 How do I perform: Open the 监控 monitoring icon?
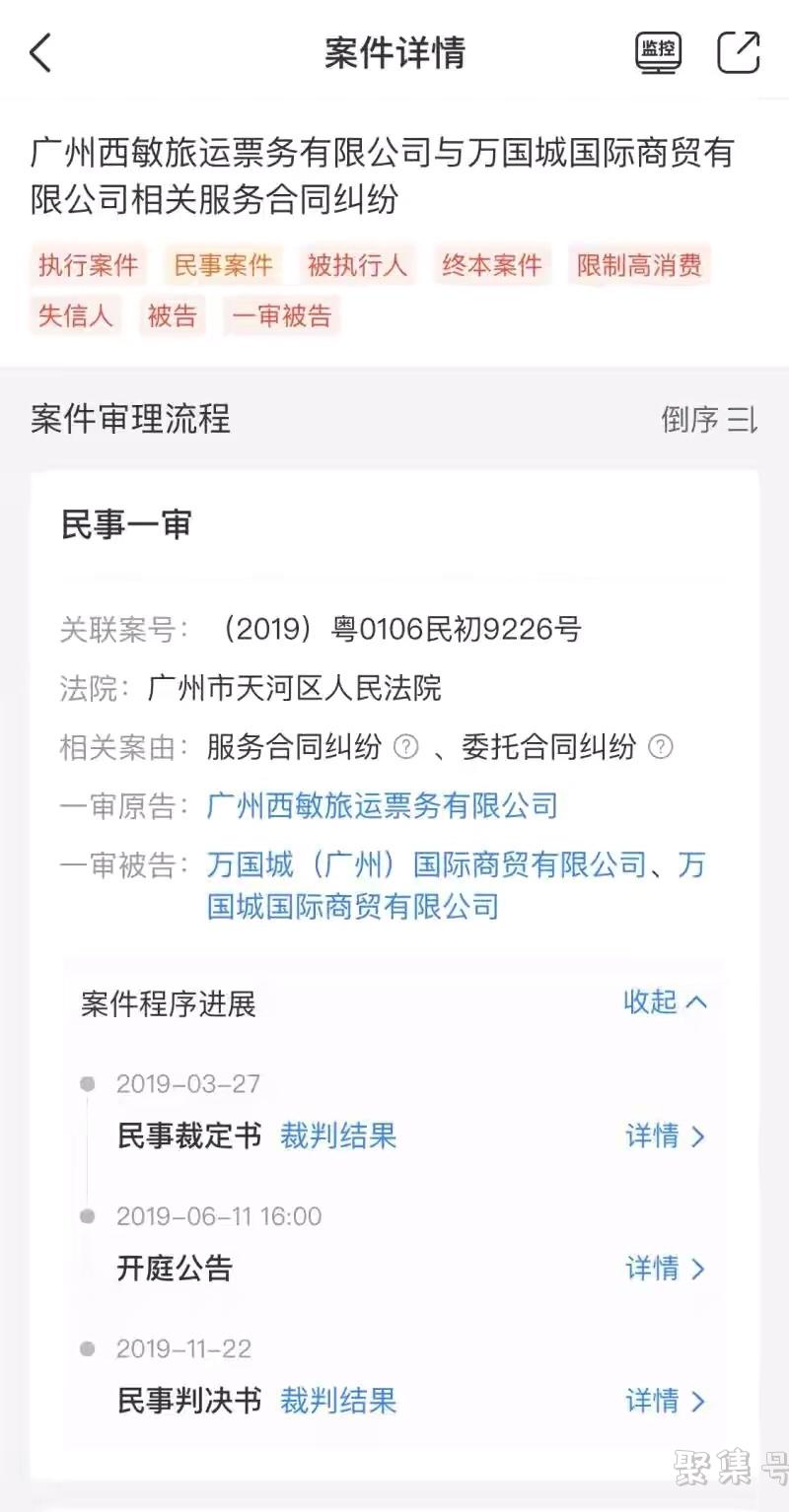[657, 53]
